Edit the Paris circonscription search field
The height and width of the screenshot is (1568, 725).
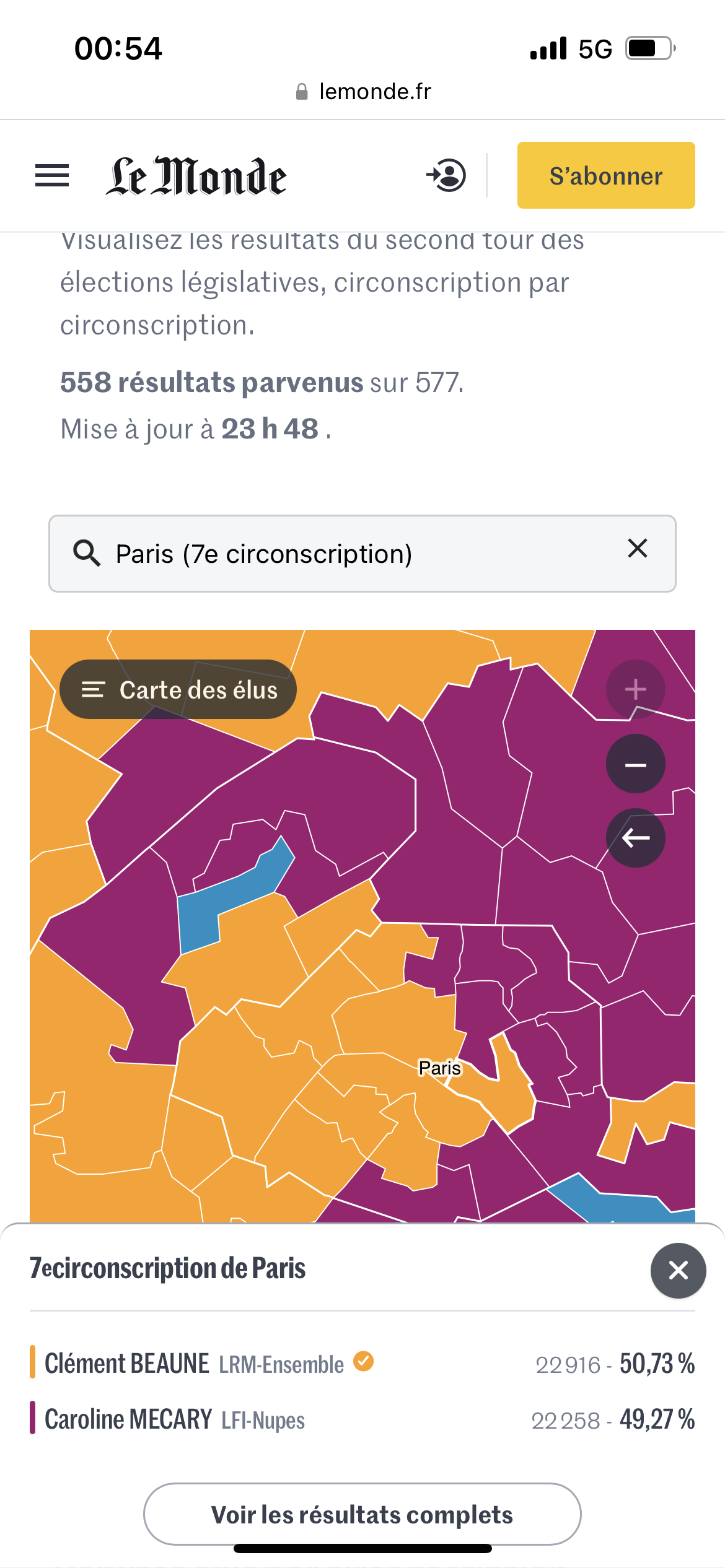pos(362,554)
